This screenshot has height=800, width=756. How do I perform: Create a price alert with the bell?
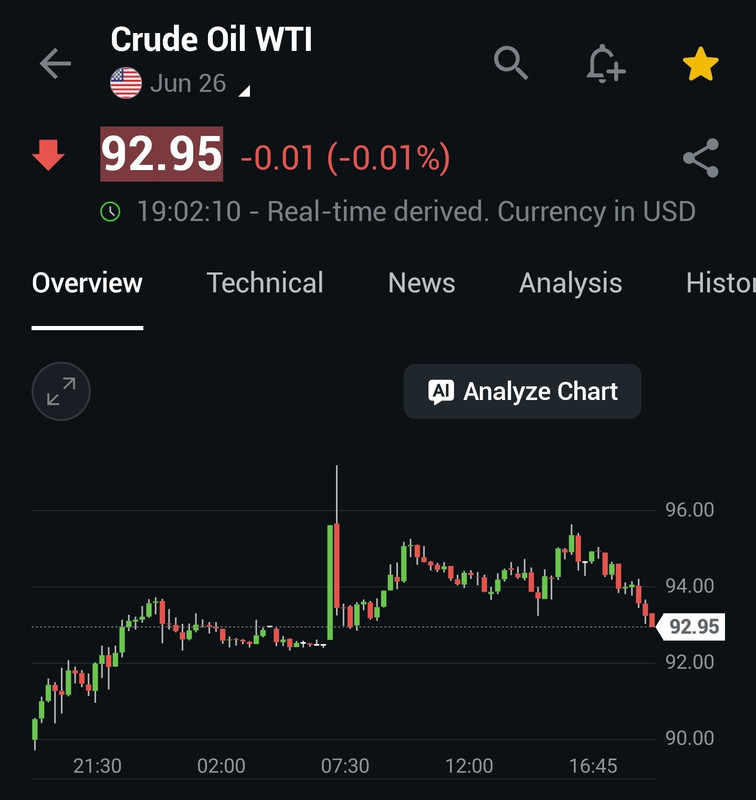coord(605,64)
